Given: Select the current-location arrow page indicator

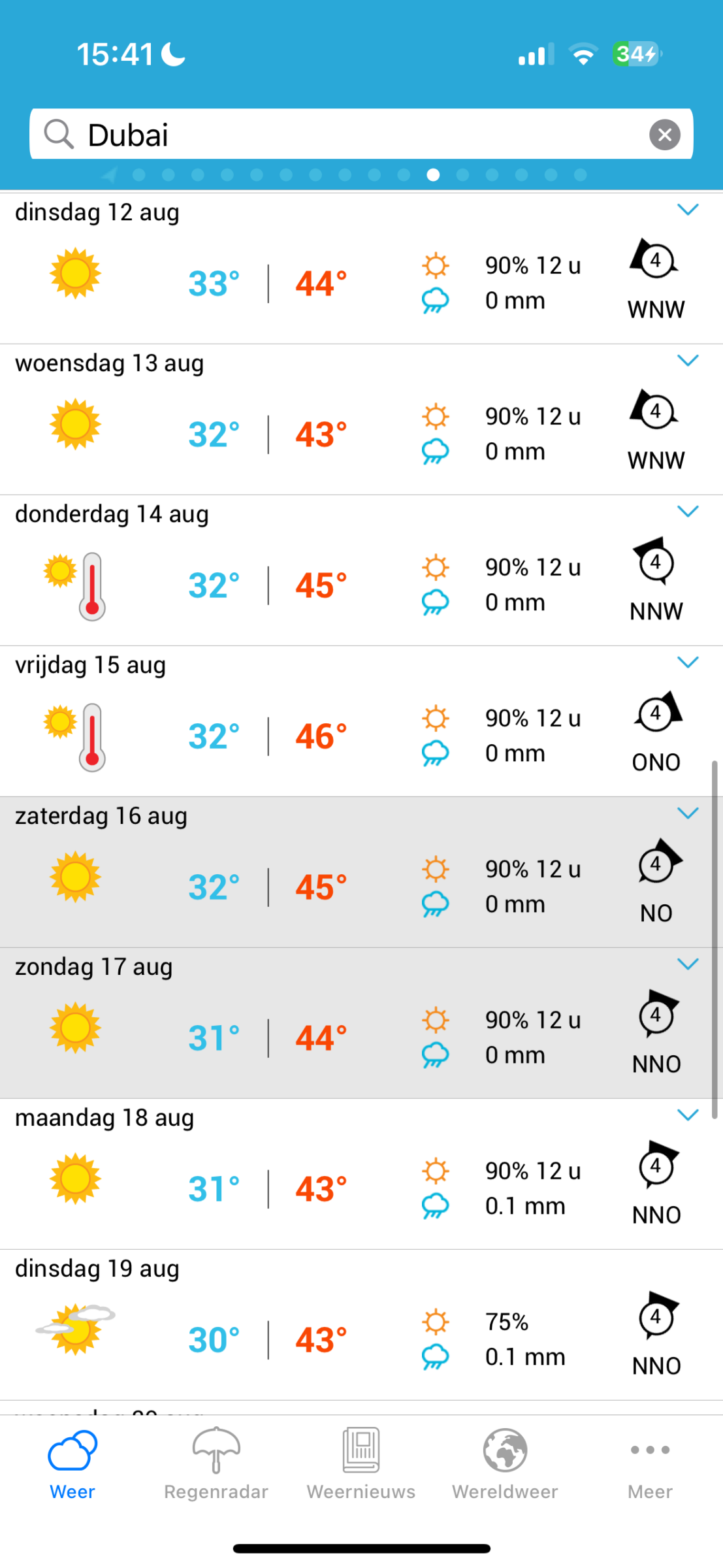Looking at the screenshot, I should tap(109, 175).
